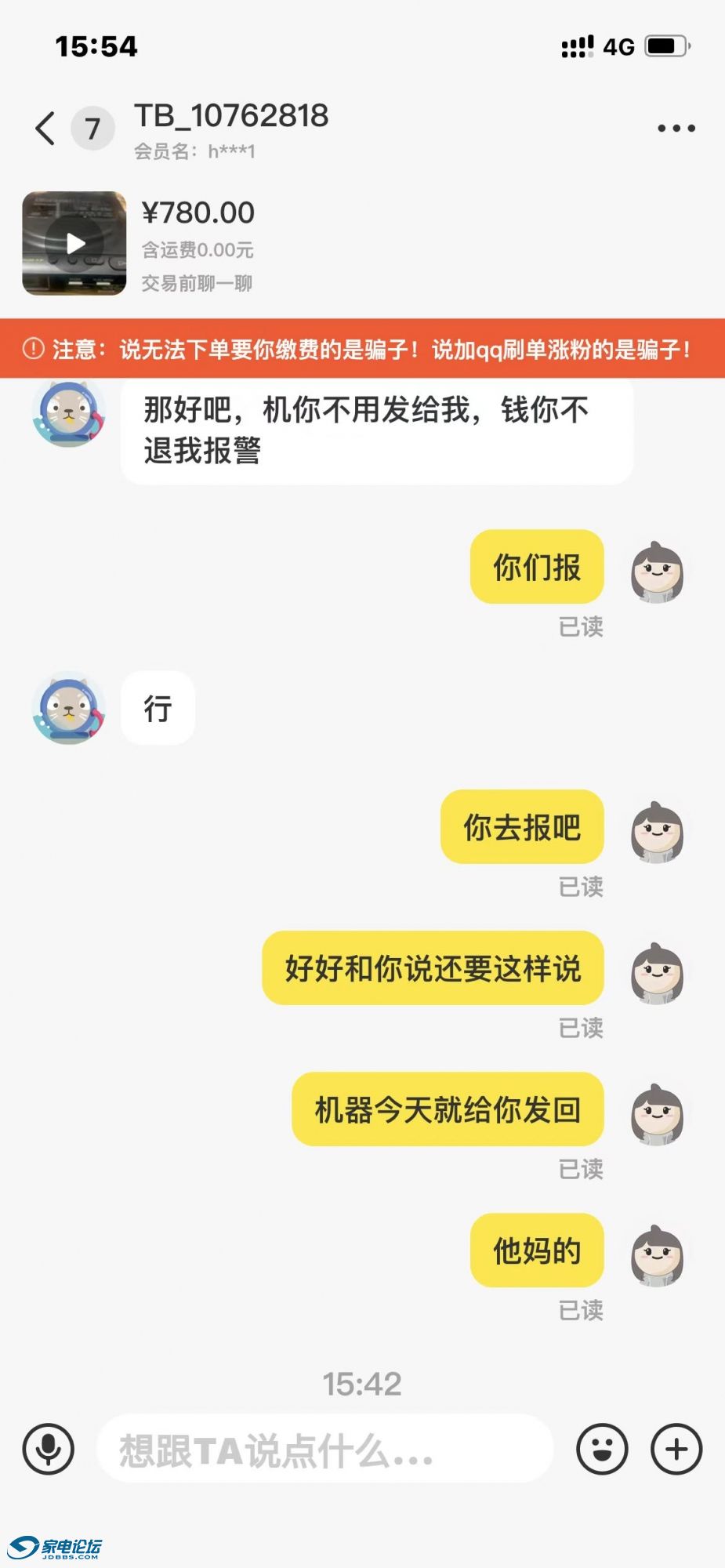Screen dimensions: 725x1568
Task: Go back to the message list
Action: click(x=45, y=128)
